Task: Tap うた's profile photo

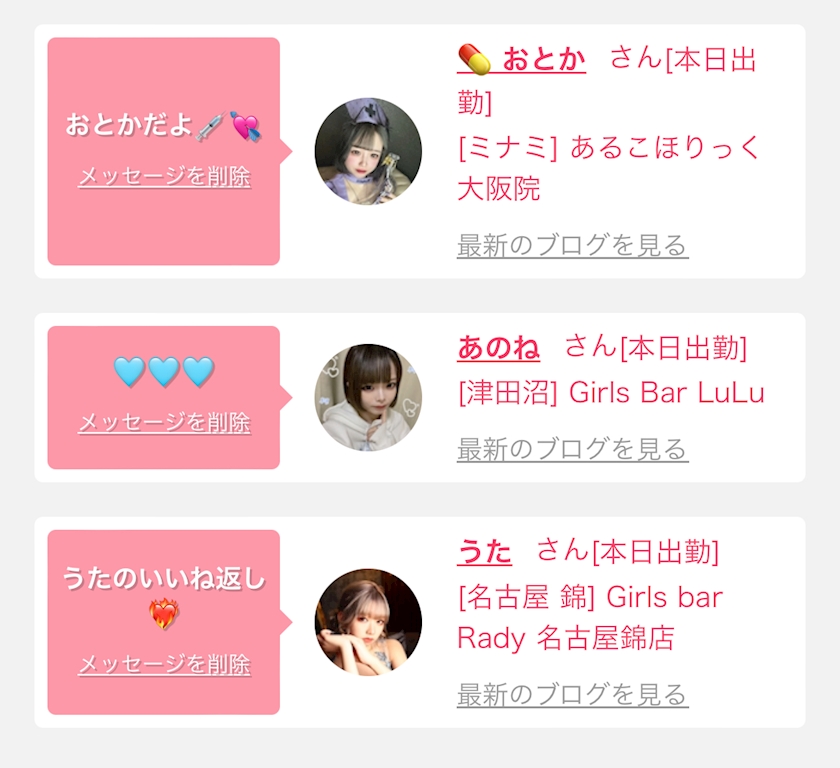Action: (x=368, y=622)
